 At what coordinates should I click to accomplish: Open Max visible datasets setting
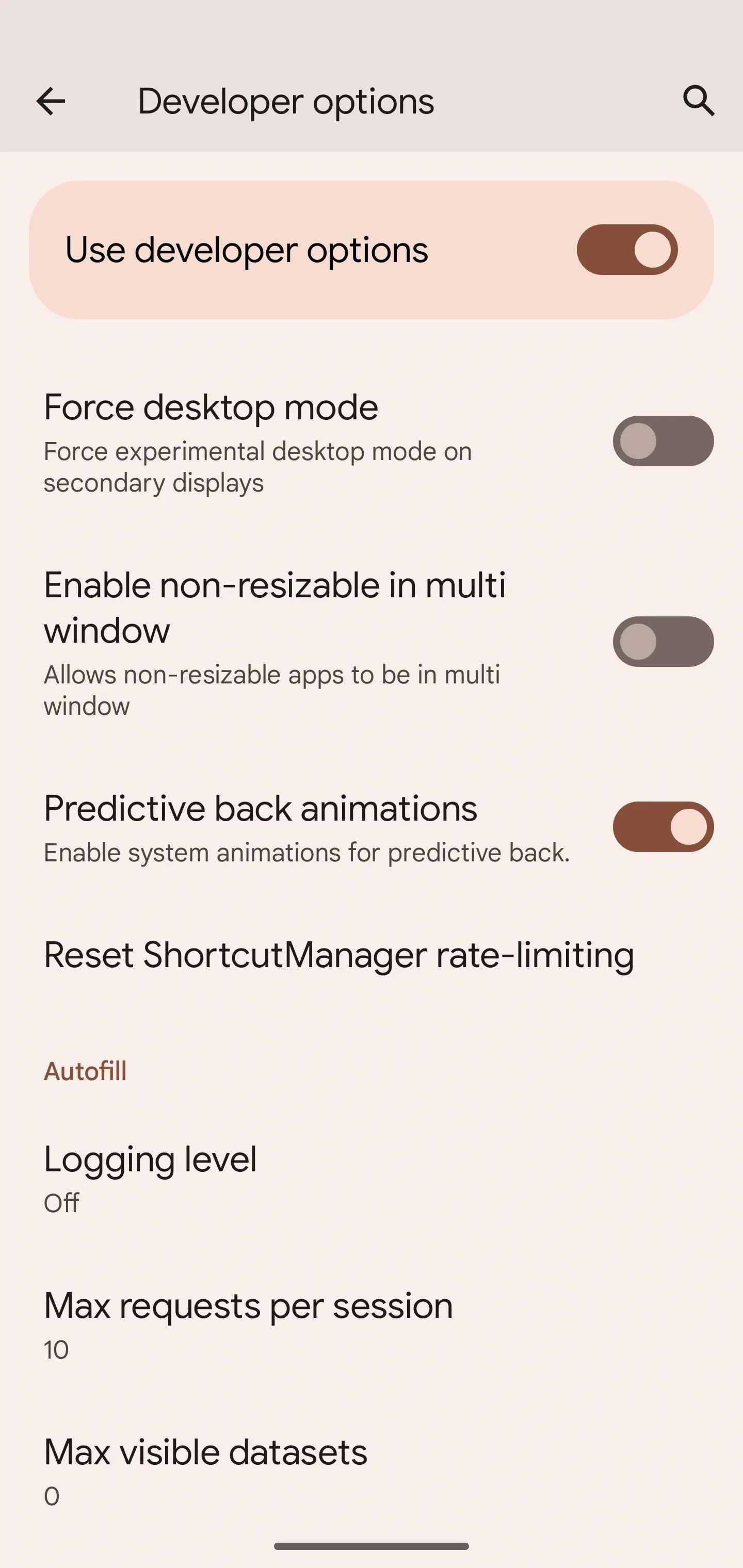point(372,1470)
